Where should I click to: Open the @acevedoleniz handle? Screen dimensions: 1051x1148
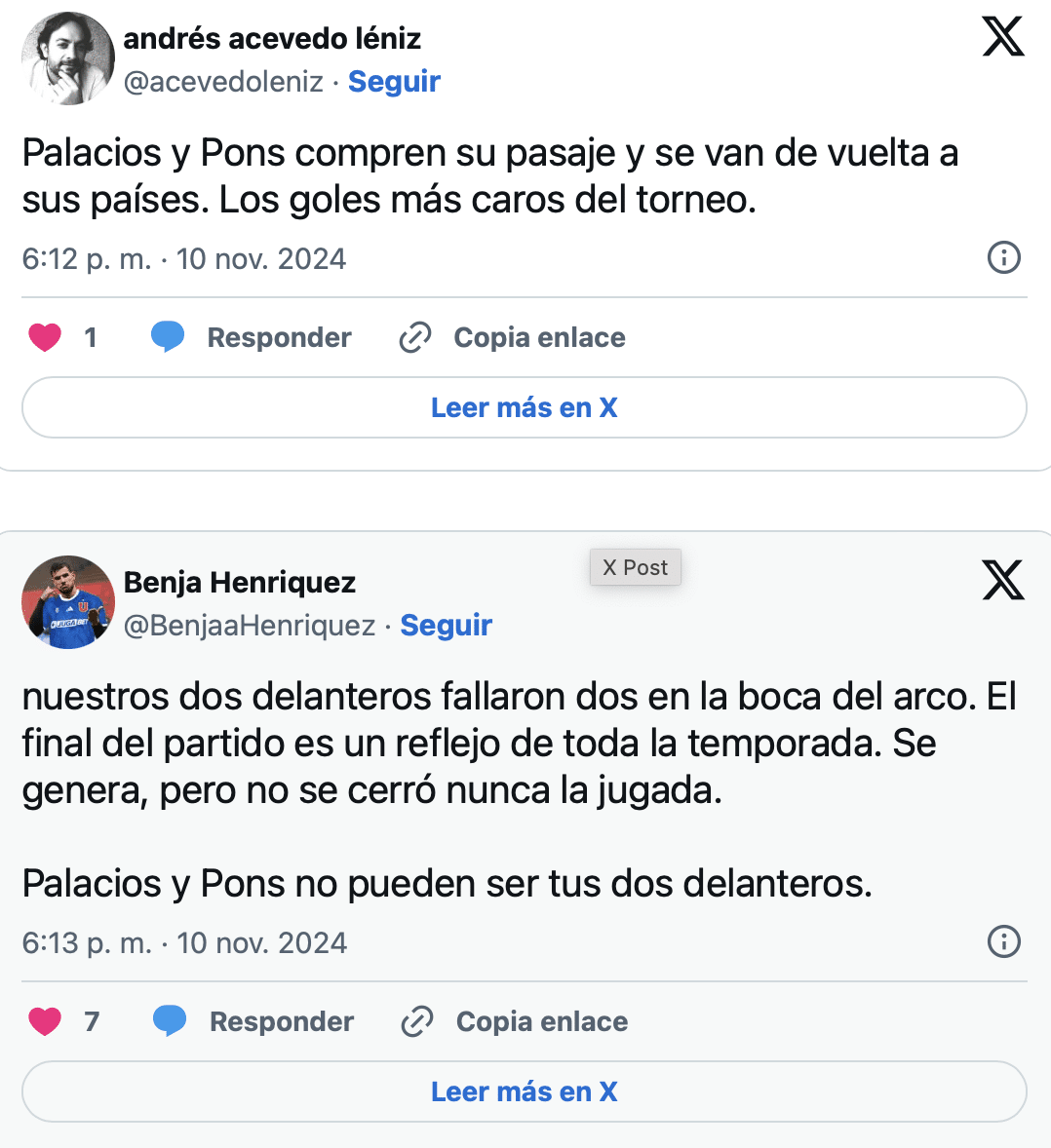[223, 81]
